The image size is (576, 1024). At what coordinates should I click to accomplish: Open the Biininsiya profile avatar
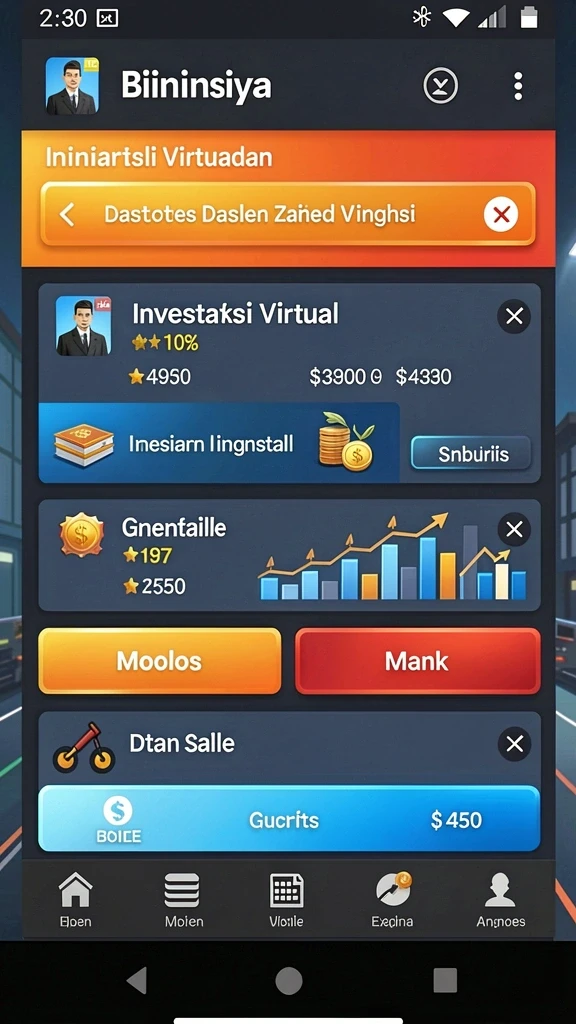point(72,86)
